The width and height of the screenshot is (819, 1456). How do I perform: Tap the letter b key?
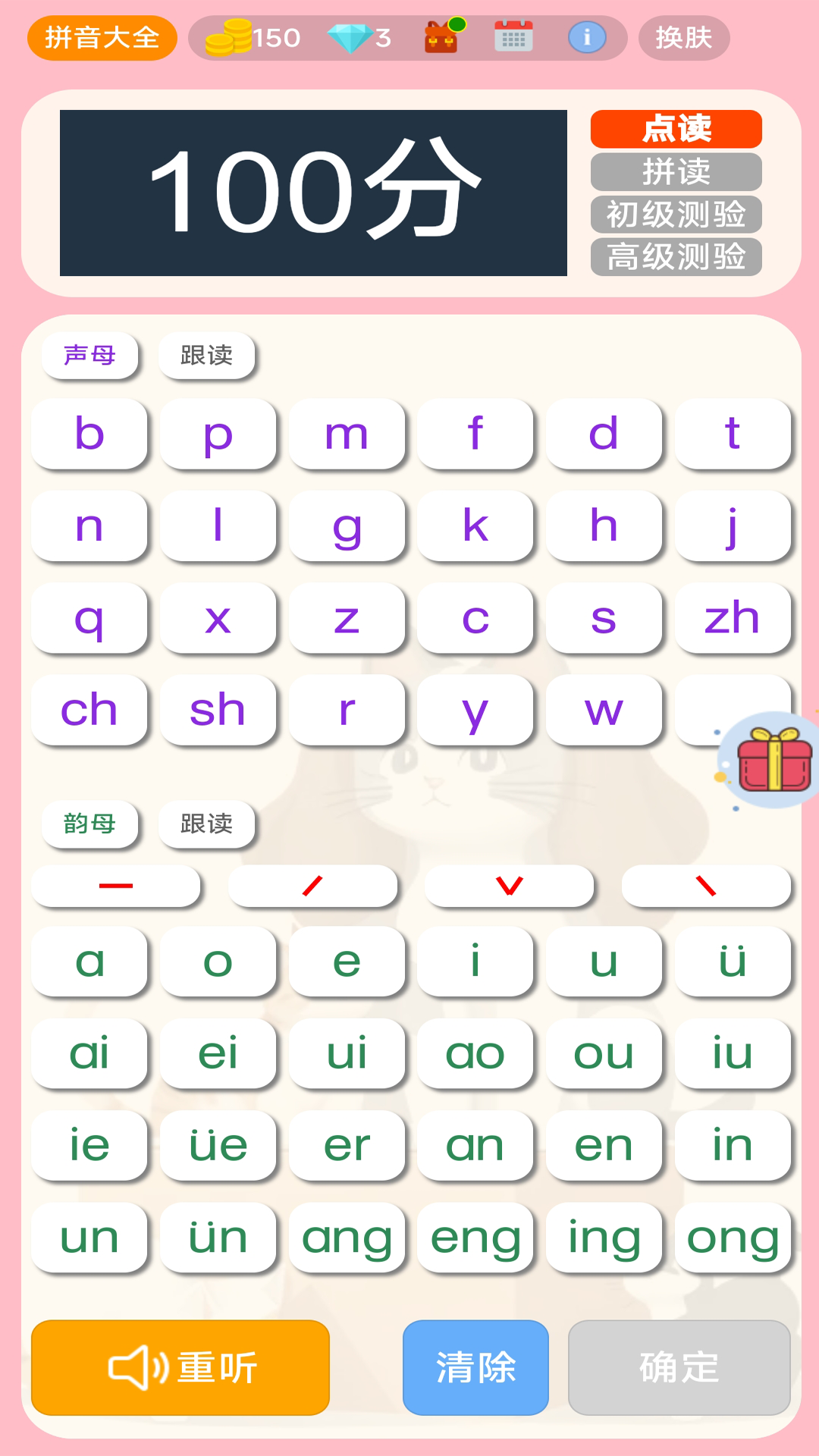[89, 434]
